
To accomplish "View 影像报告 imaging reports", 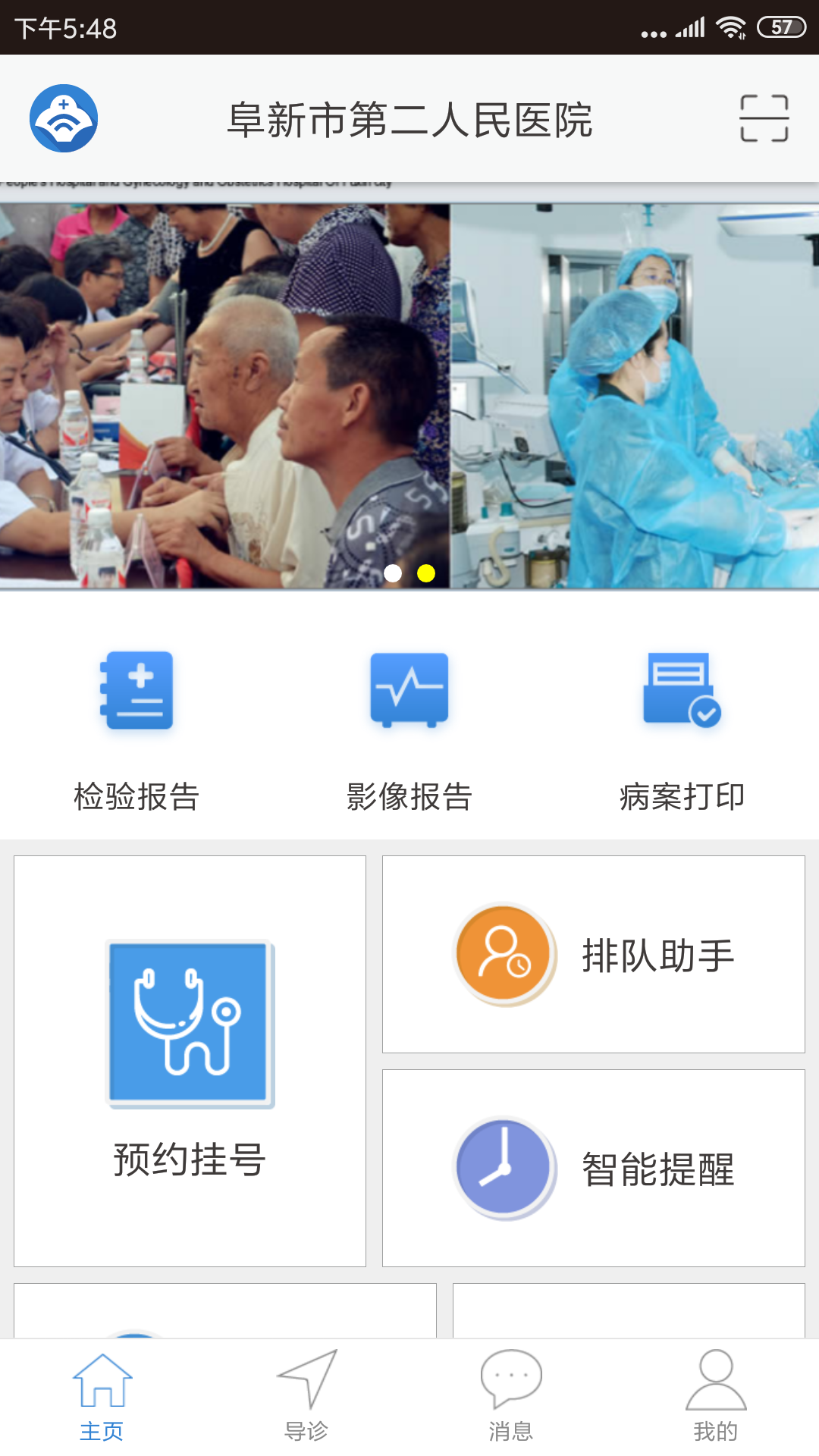I will coord(409,730).
